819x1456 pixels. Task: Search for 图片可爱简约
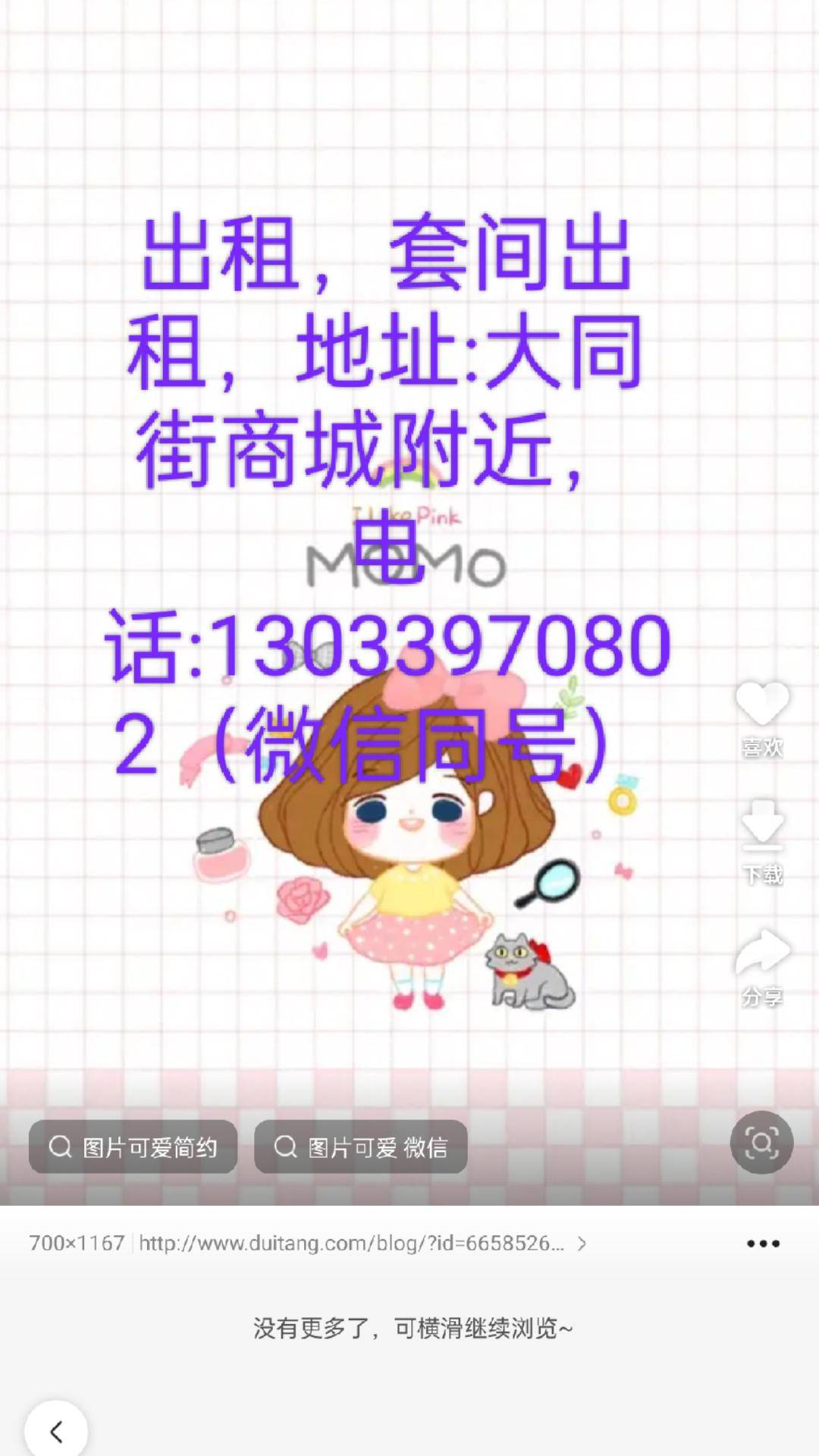133,1147
